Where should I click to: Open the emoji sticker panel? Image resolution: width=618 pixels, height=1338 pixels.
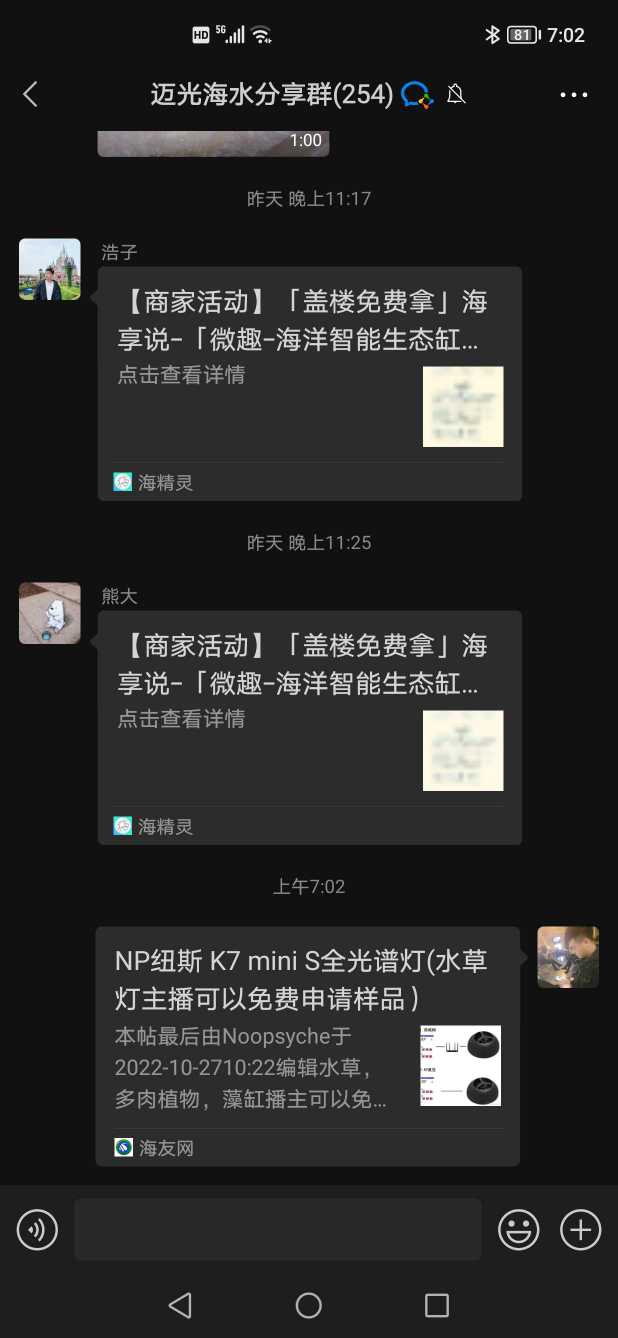[519, 1229]
